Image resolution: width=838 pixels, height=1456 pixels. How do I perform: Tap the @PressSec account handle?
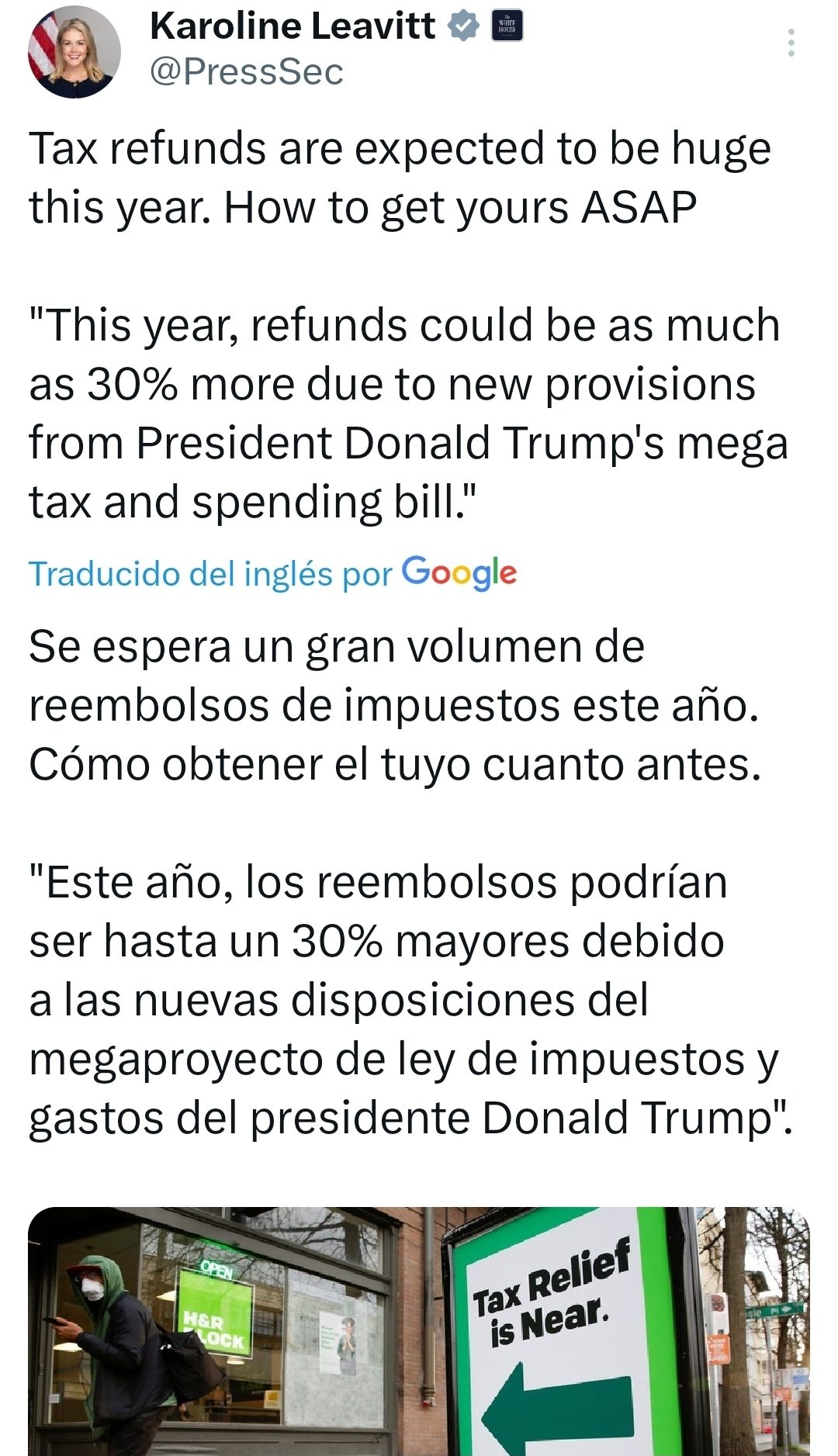246,72
